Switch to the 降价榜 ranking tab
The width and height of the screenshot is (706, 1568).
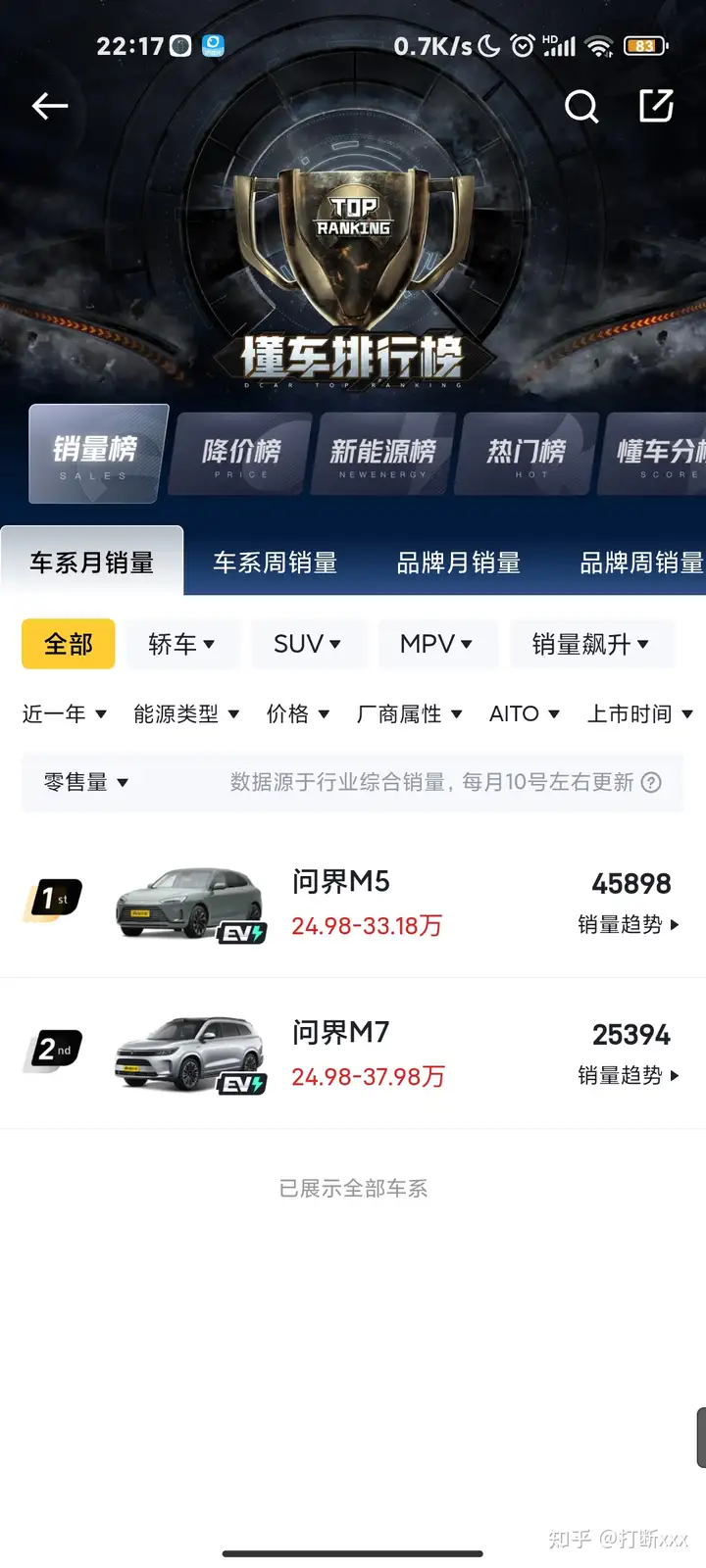[x=241, y=454]
